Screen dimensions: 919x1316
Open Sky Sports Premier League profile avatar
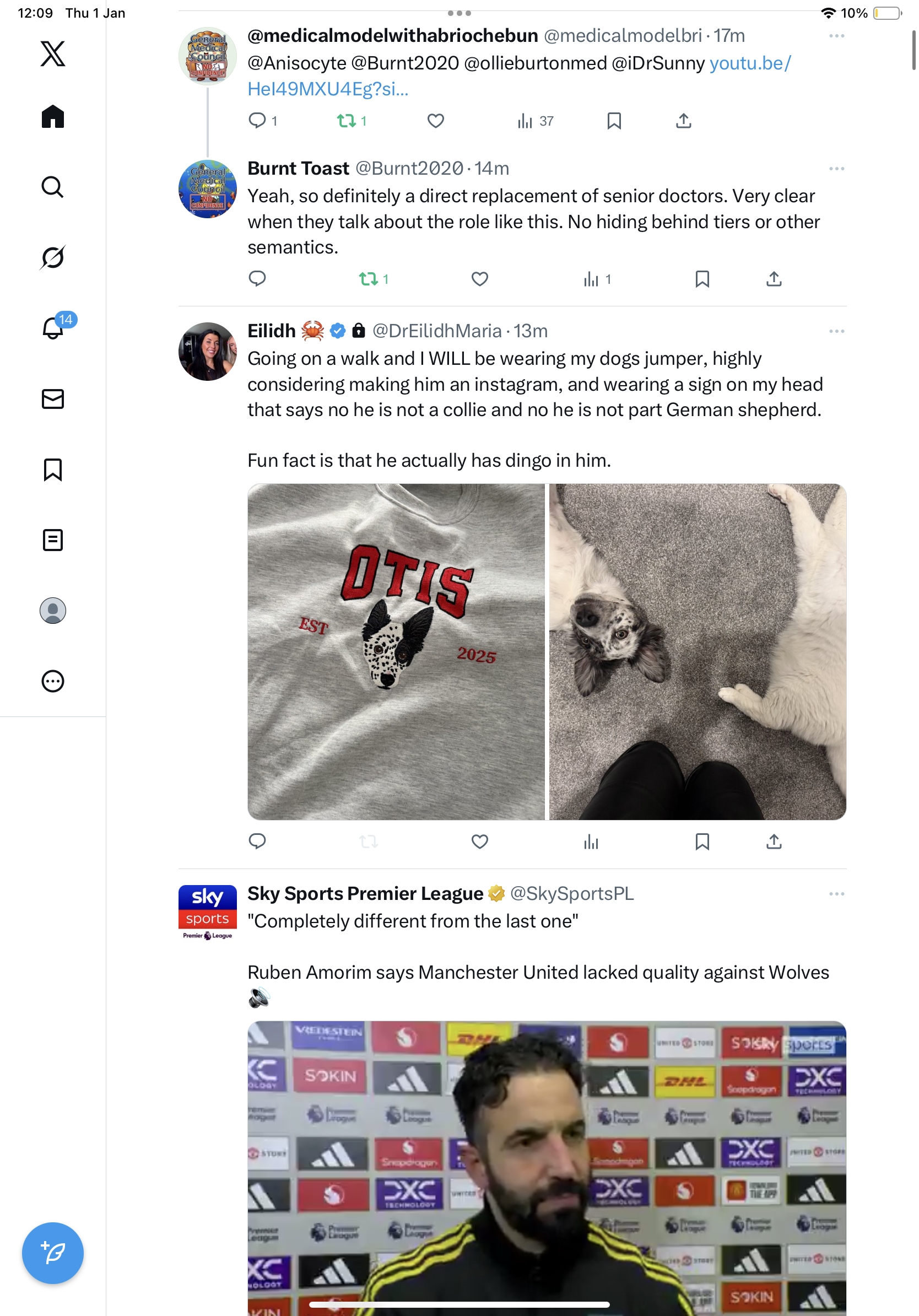tap(207, 913)
